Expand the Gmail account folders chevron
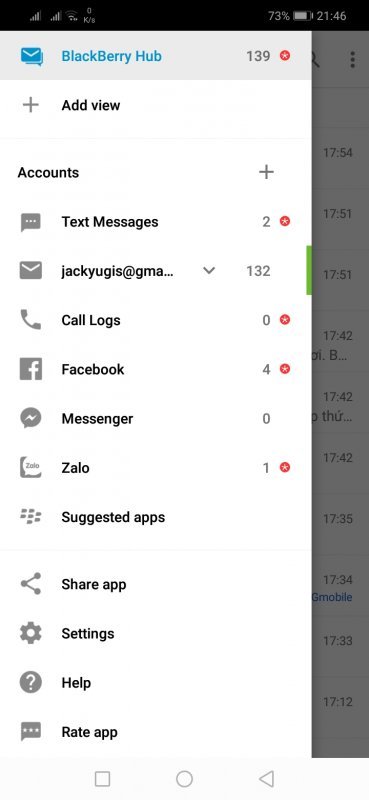Image resolution: width=369 pixels, height=800 pixels. coord(209,270)
